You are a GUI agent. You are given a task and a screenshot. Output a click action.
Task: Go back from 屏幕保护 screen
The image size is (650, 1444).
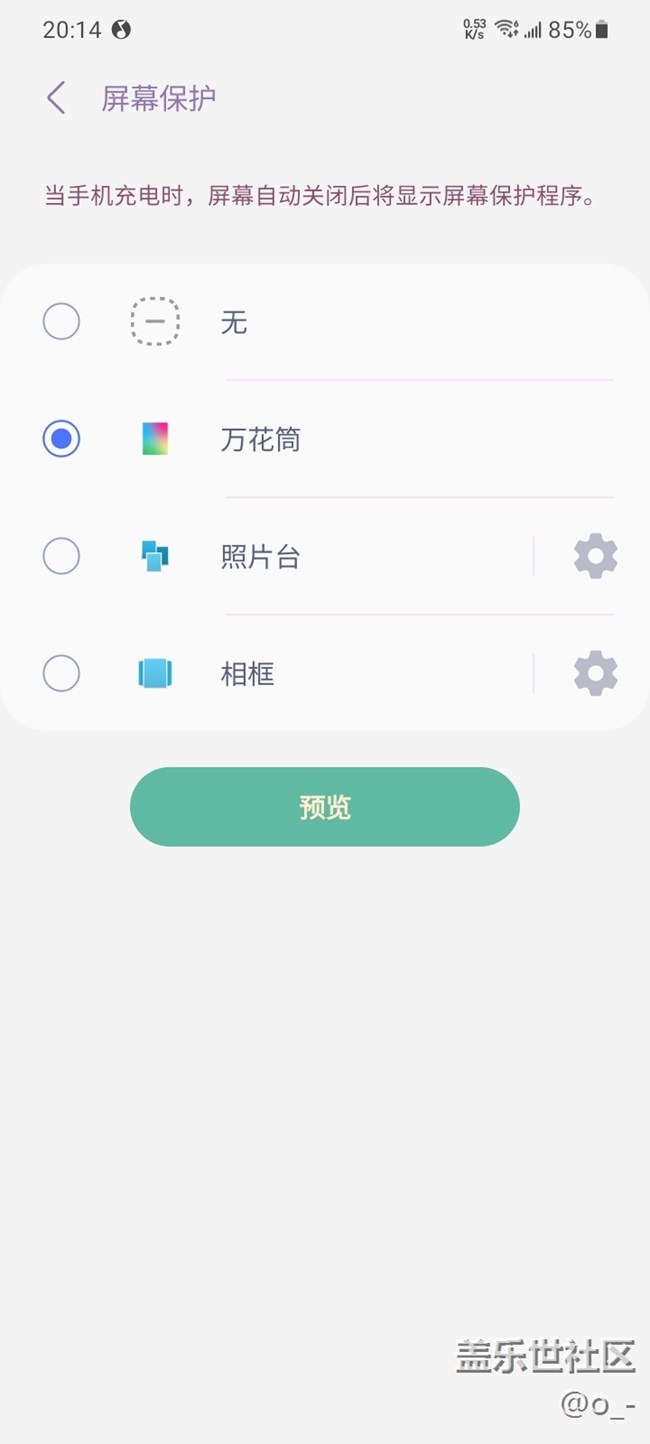(x=56, y=98)
